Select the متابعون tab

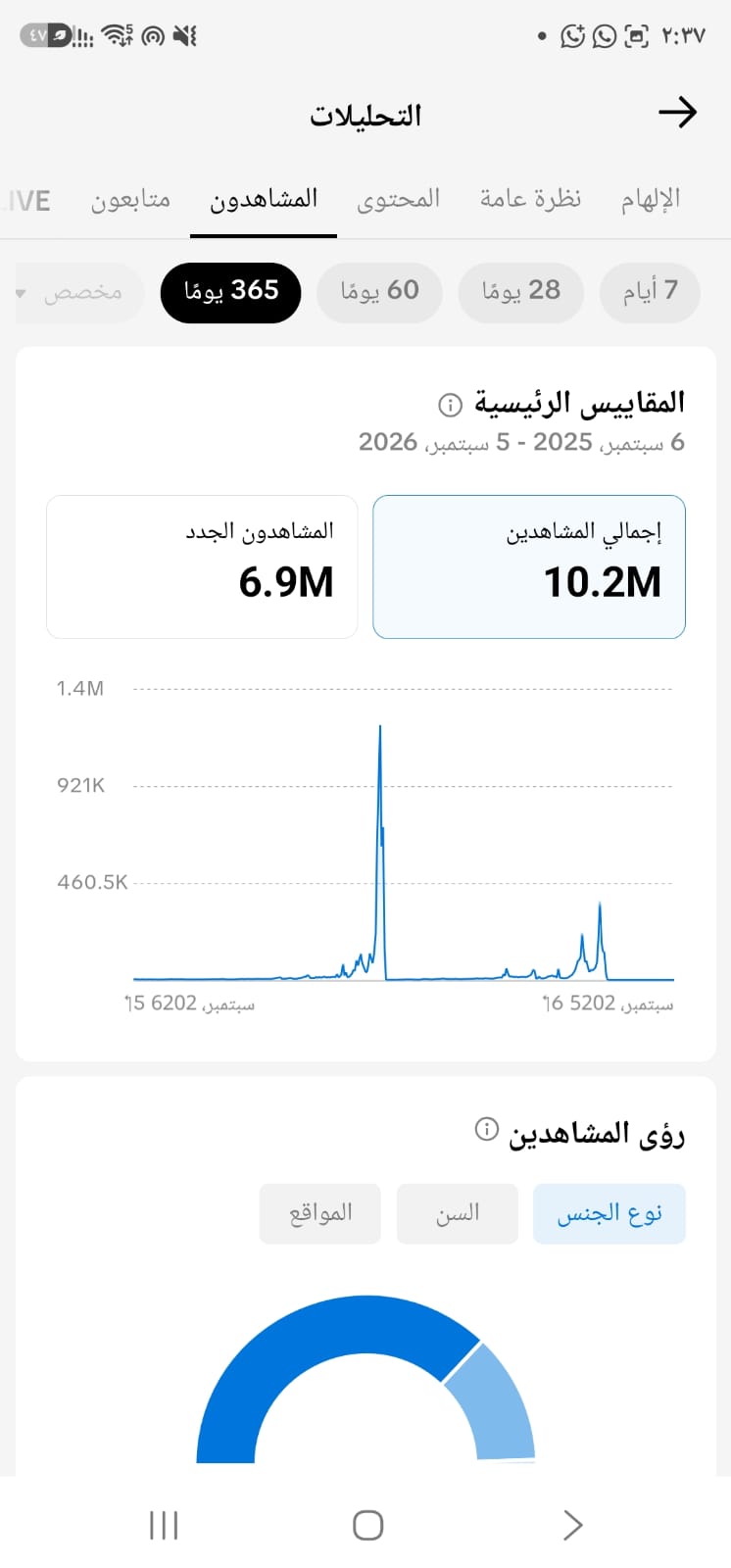coord(130,199)
